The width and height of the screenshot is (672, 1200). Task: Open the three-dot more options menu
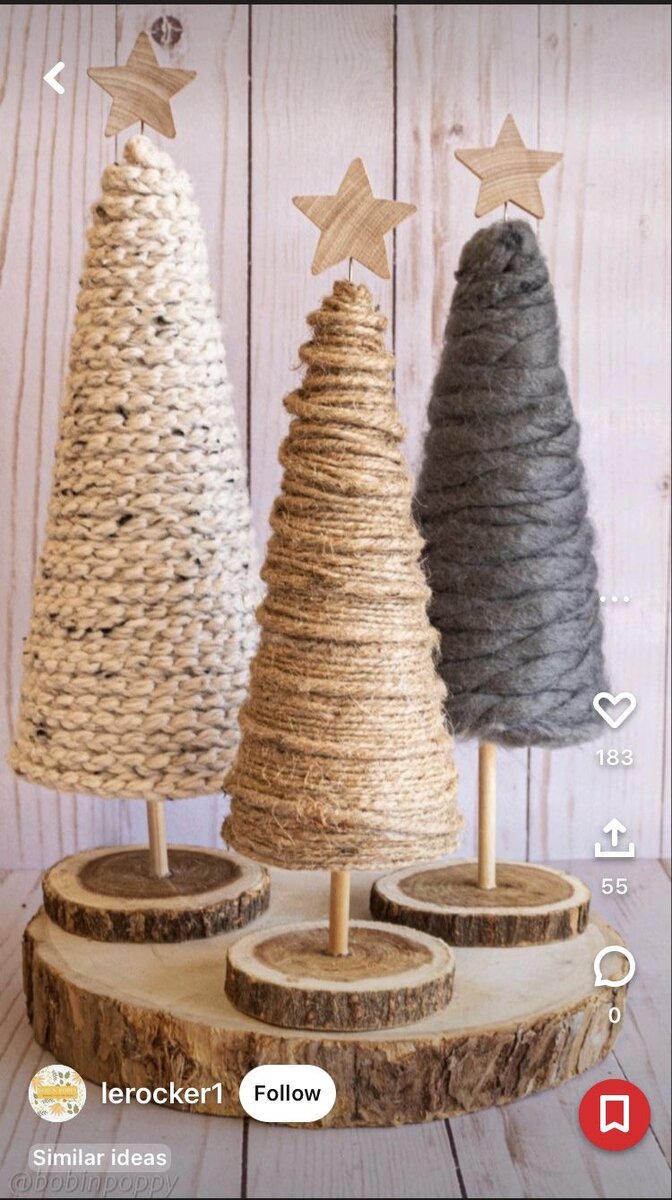tap(614, 599)
